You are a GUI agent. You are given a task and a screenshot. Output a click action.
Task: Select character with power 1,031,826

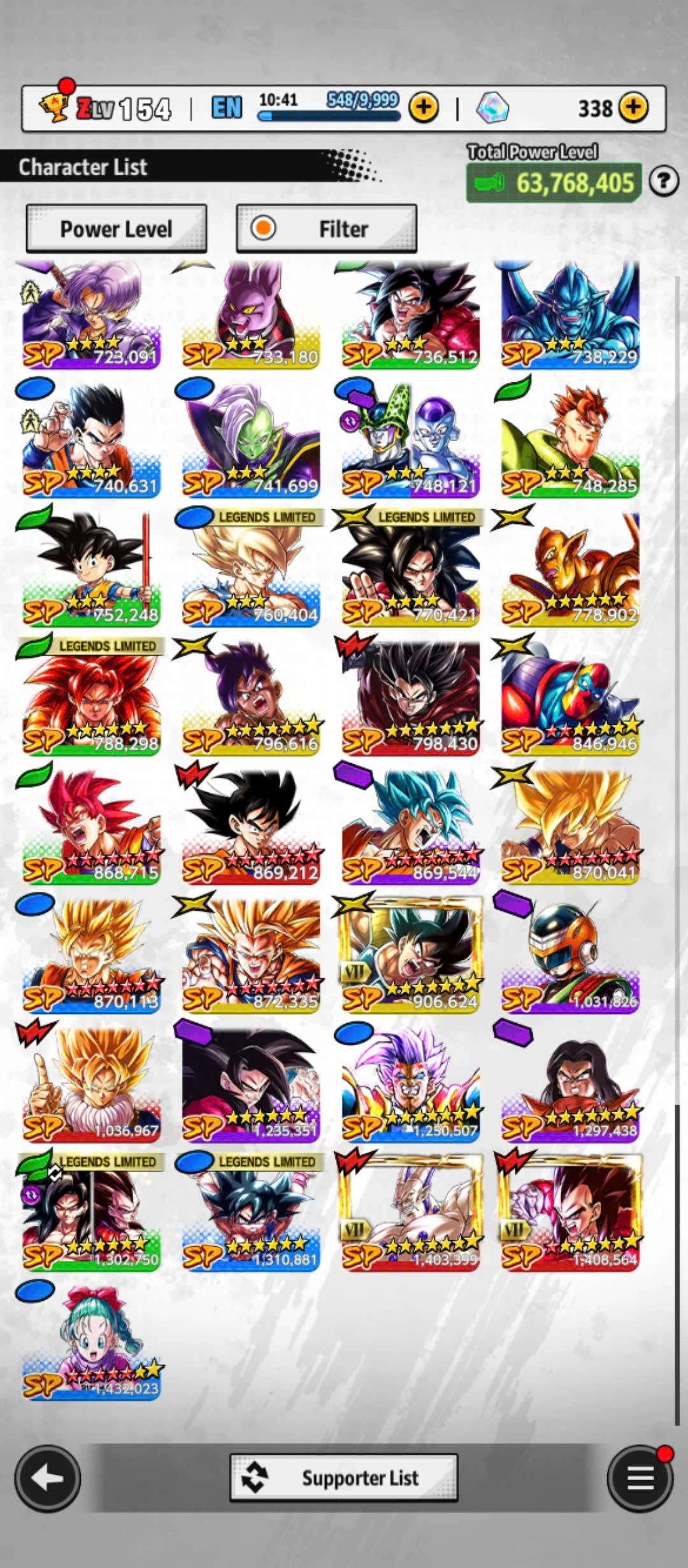pyautogui.click(x=570, y=954)
